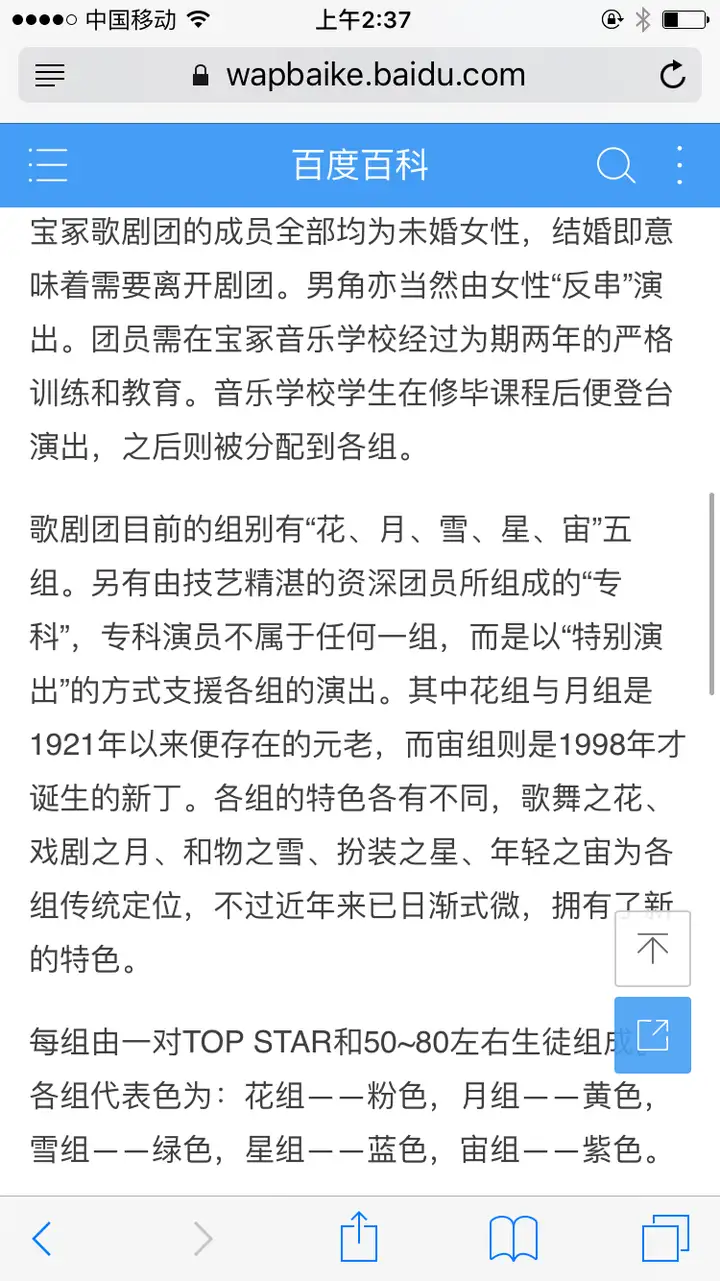Reload the page

673,75
